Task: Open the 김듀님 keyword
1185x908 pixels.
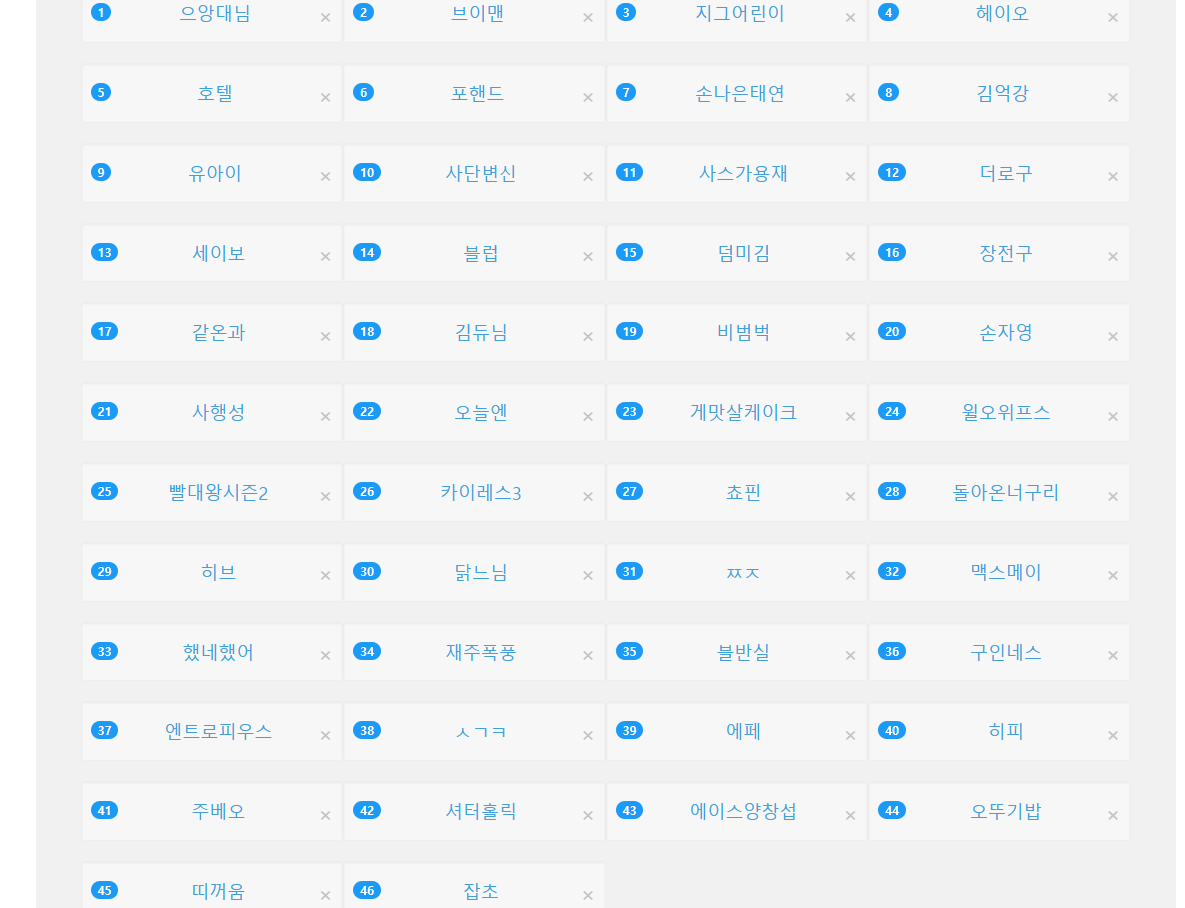Action: point(480,333)
